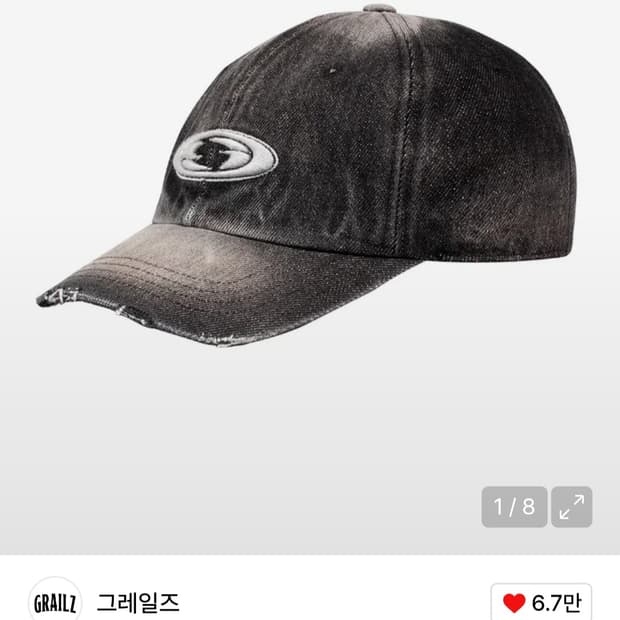Tap the GRAILZ brand logo avatar
Image resolution: width=620 pixels, height=620 pixels.
(55, 601)
